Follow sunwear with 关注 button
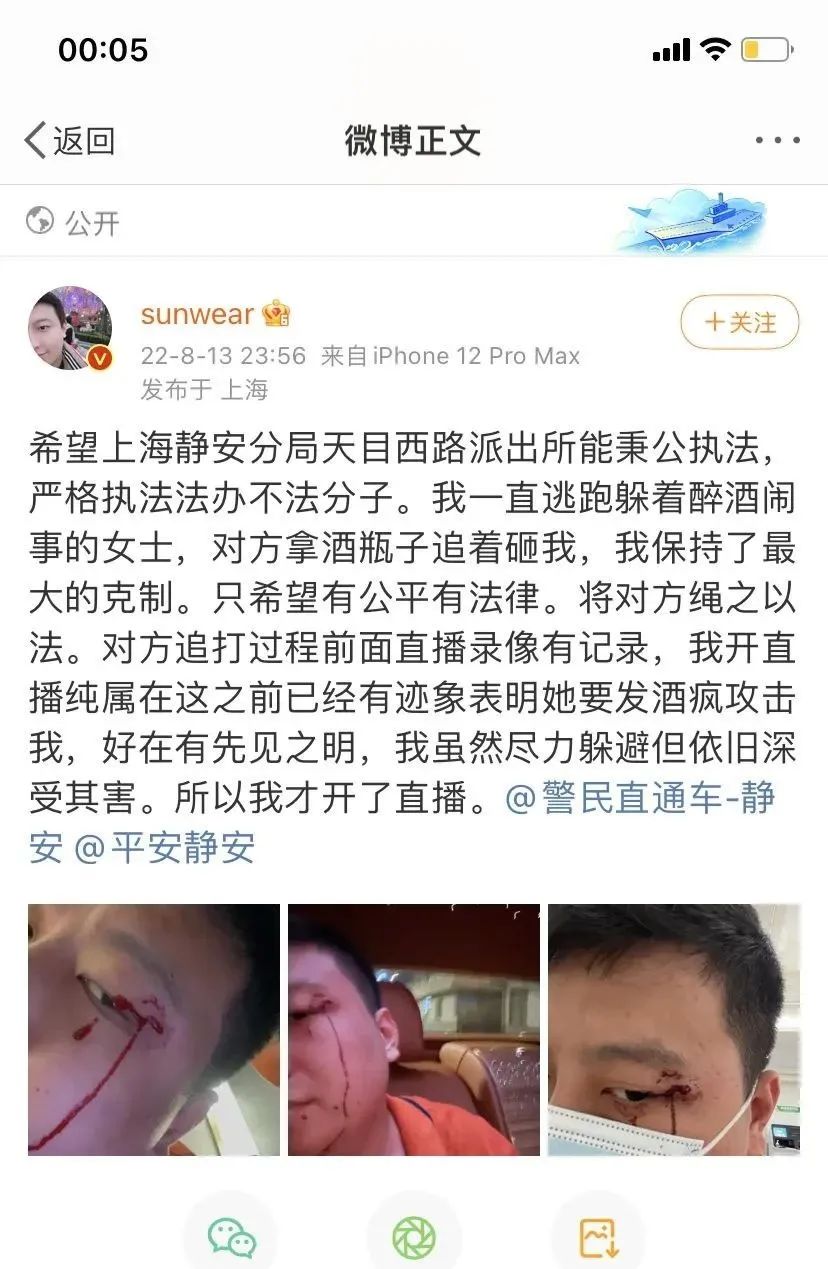The width and height of the screenshot is (828, 1269). 740,322
